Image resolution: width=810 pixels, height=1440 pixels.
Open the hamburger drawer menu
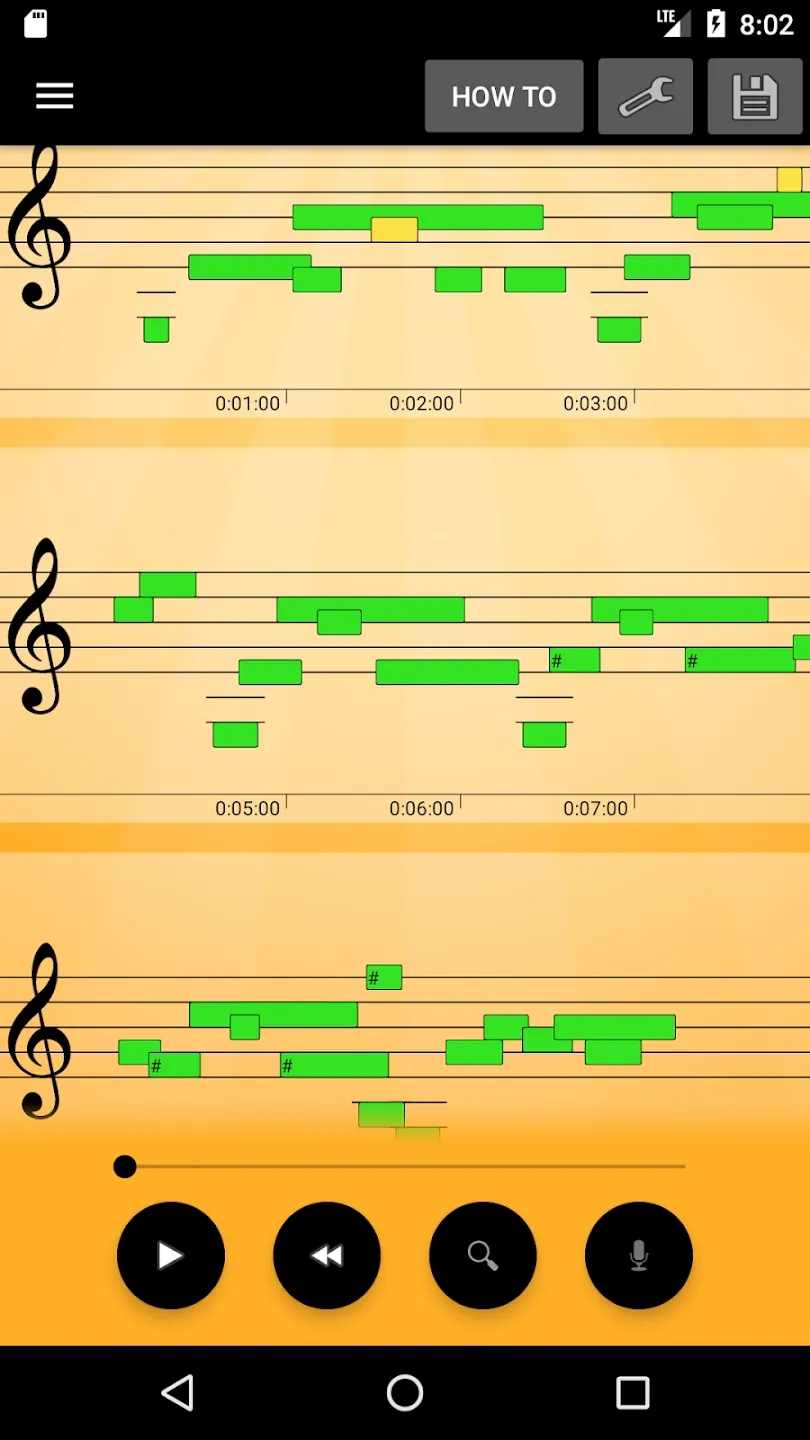tap(55, 96)
